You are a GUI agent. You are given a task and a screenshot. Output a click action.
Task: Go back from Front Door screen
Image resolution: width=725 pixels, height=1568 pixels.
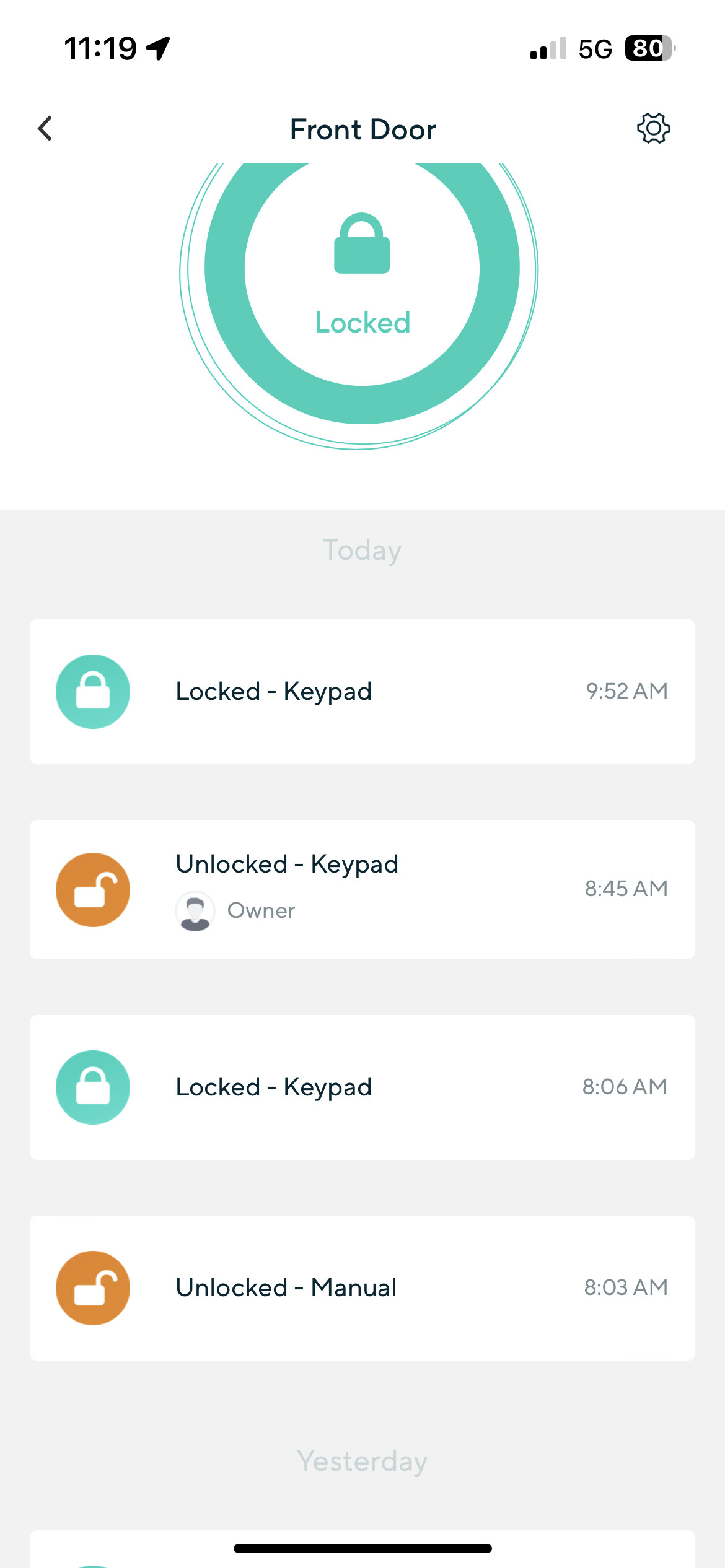(x=45, y=129)
